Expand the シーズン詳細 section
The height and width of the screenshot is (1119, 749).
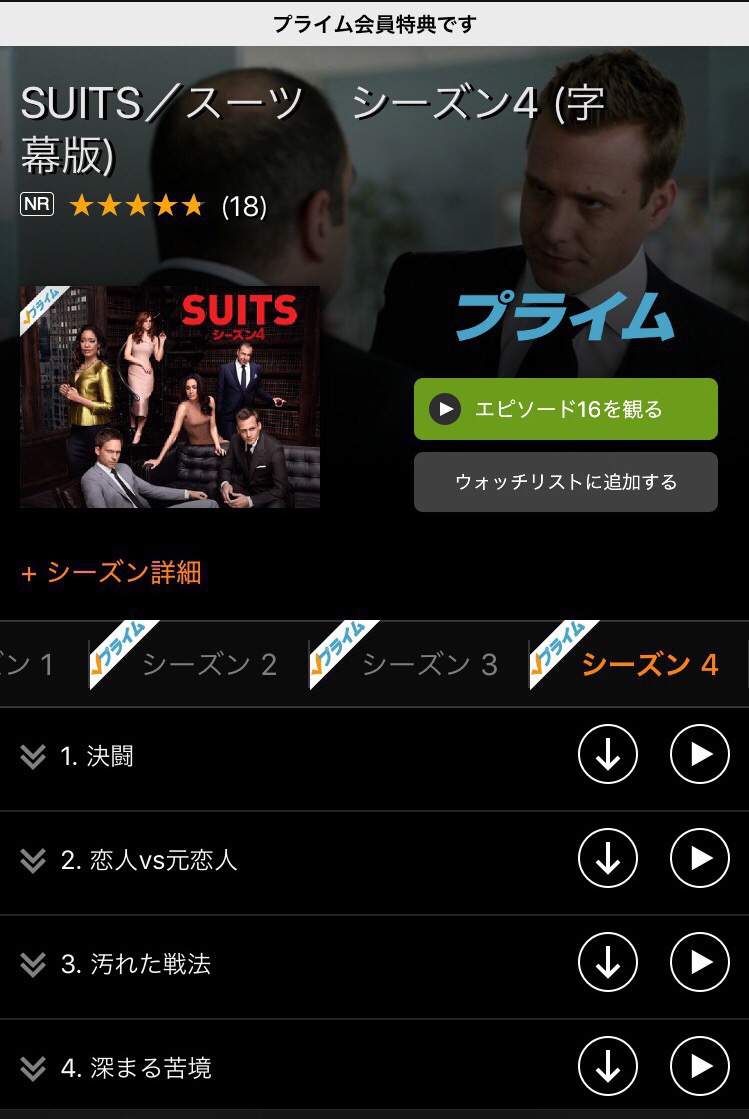point(111,573)
